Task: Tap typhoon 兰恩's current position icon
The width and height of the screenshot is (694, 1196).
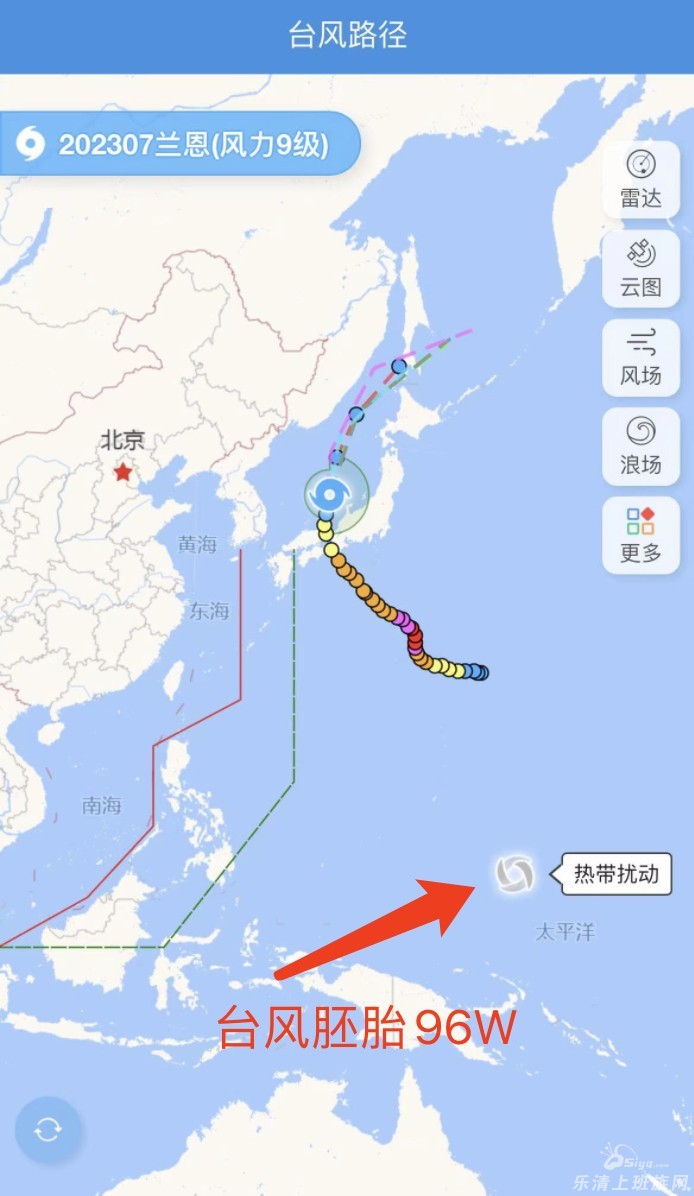Action: pyautogui.click(x=329, y=493)
